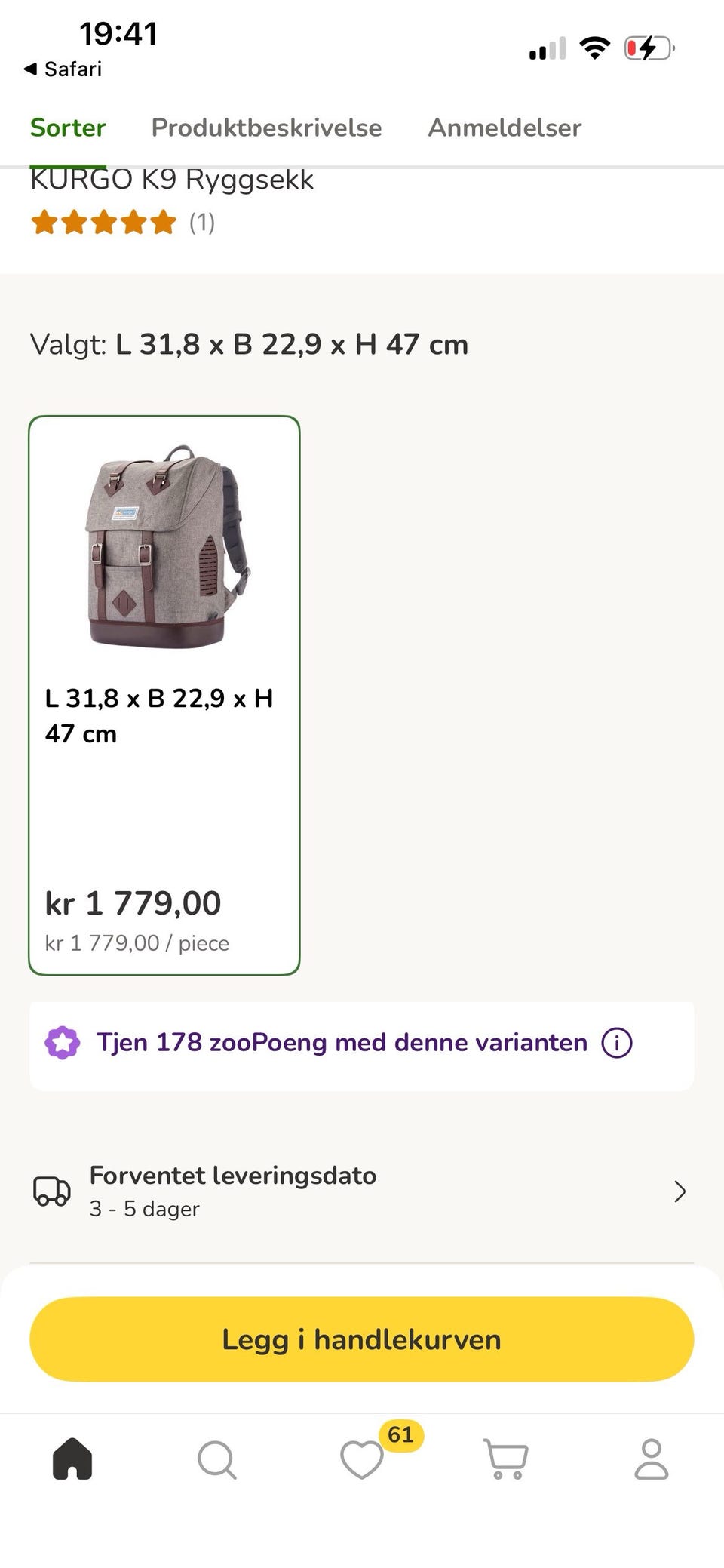Tap the purple zooPoeng badge icon
The height and width of the screenshot is (1568, 724).
[x=63, y=1042]
